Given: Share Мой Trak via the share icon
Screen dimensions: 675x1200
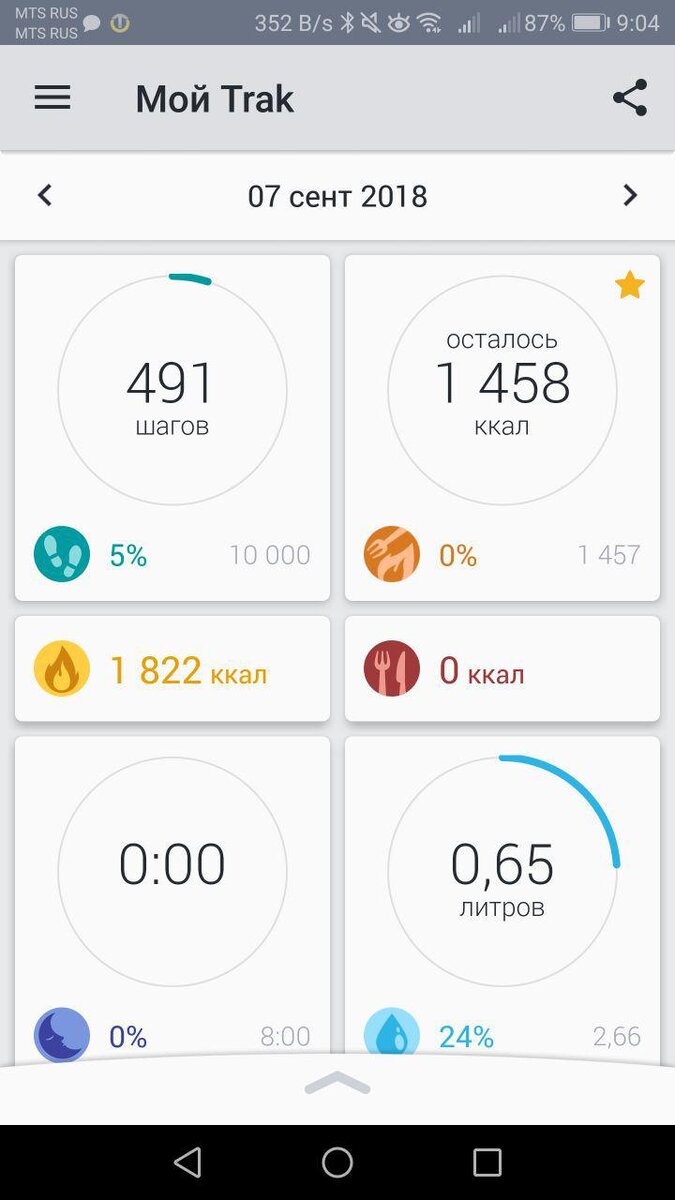Looking at the screenshot, I should 629,98.
